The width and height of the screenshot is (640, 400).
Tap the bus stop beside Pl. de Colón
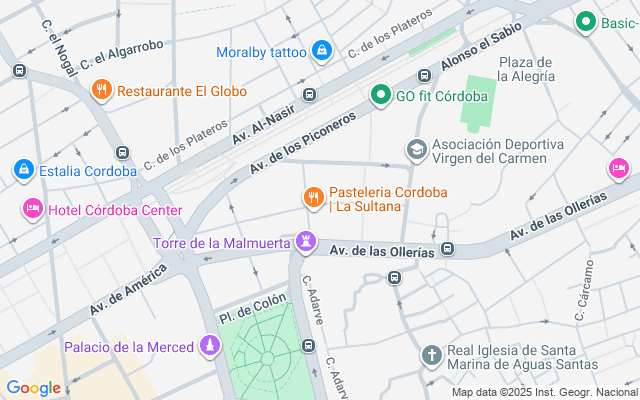307,345
